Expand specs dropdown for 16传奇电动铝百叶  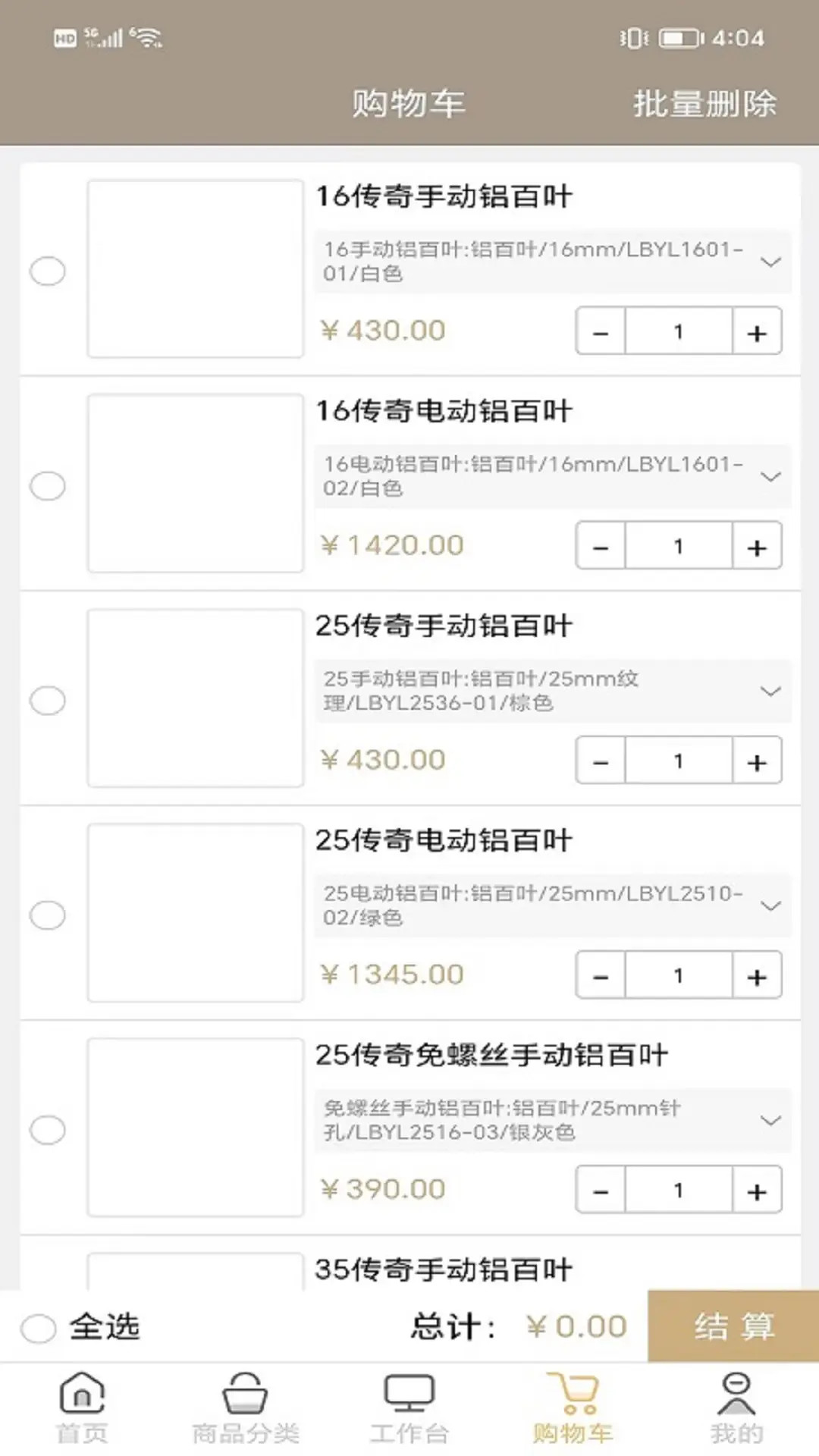click(771, 476)
